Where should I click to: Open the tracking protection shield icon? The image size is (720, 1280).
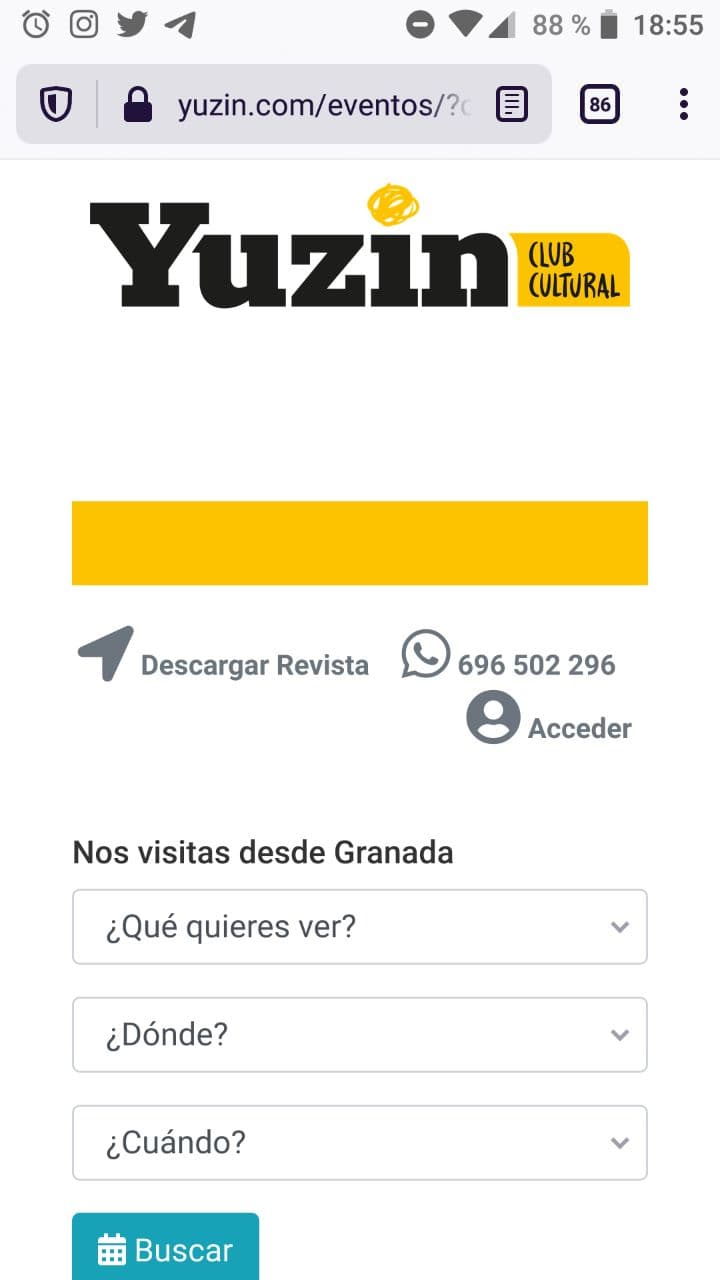[x=56, y=104]
